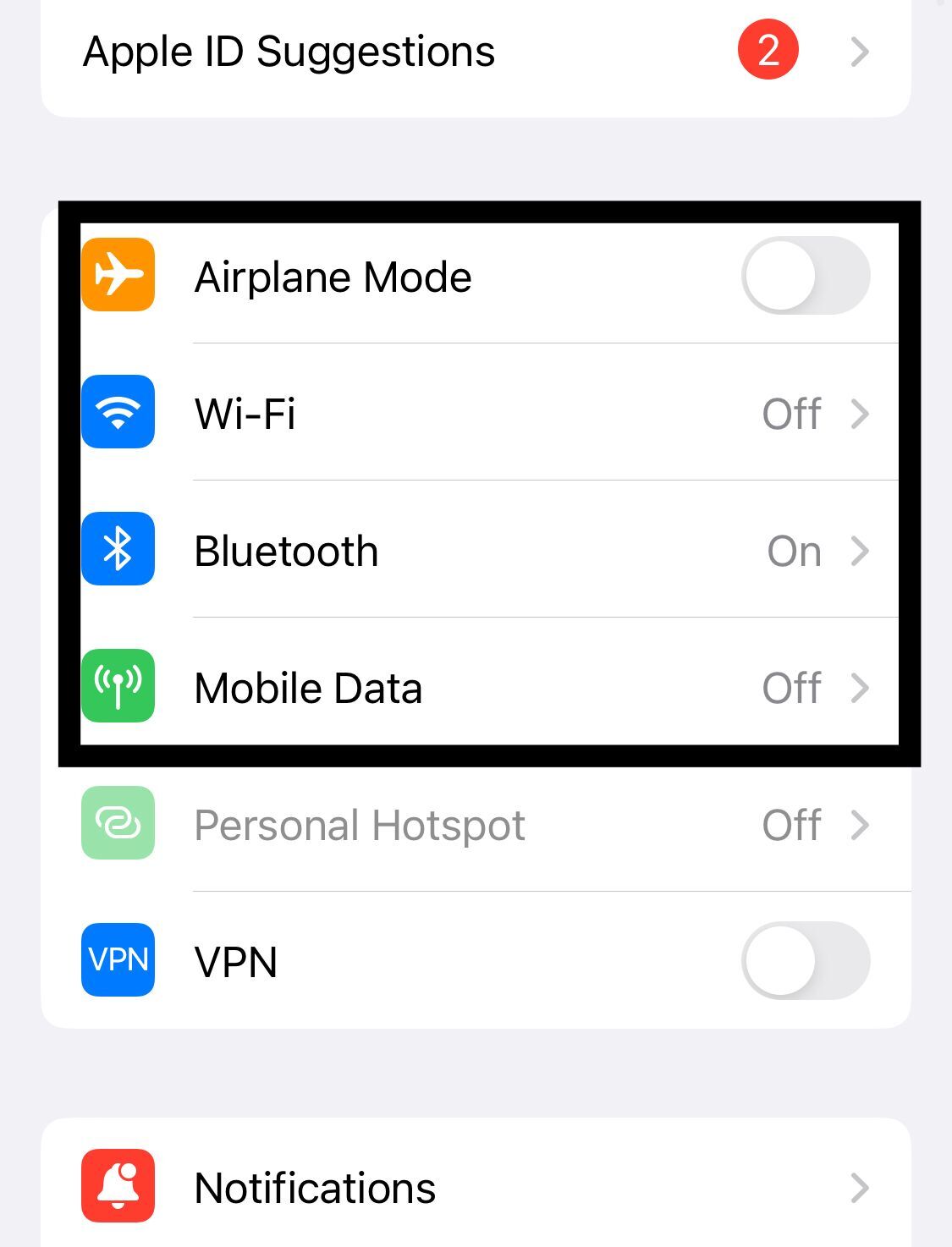Open Notifications settings
The width and height of the screenshot is (952, 1247).
click(474, 1188)
